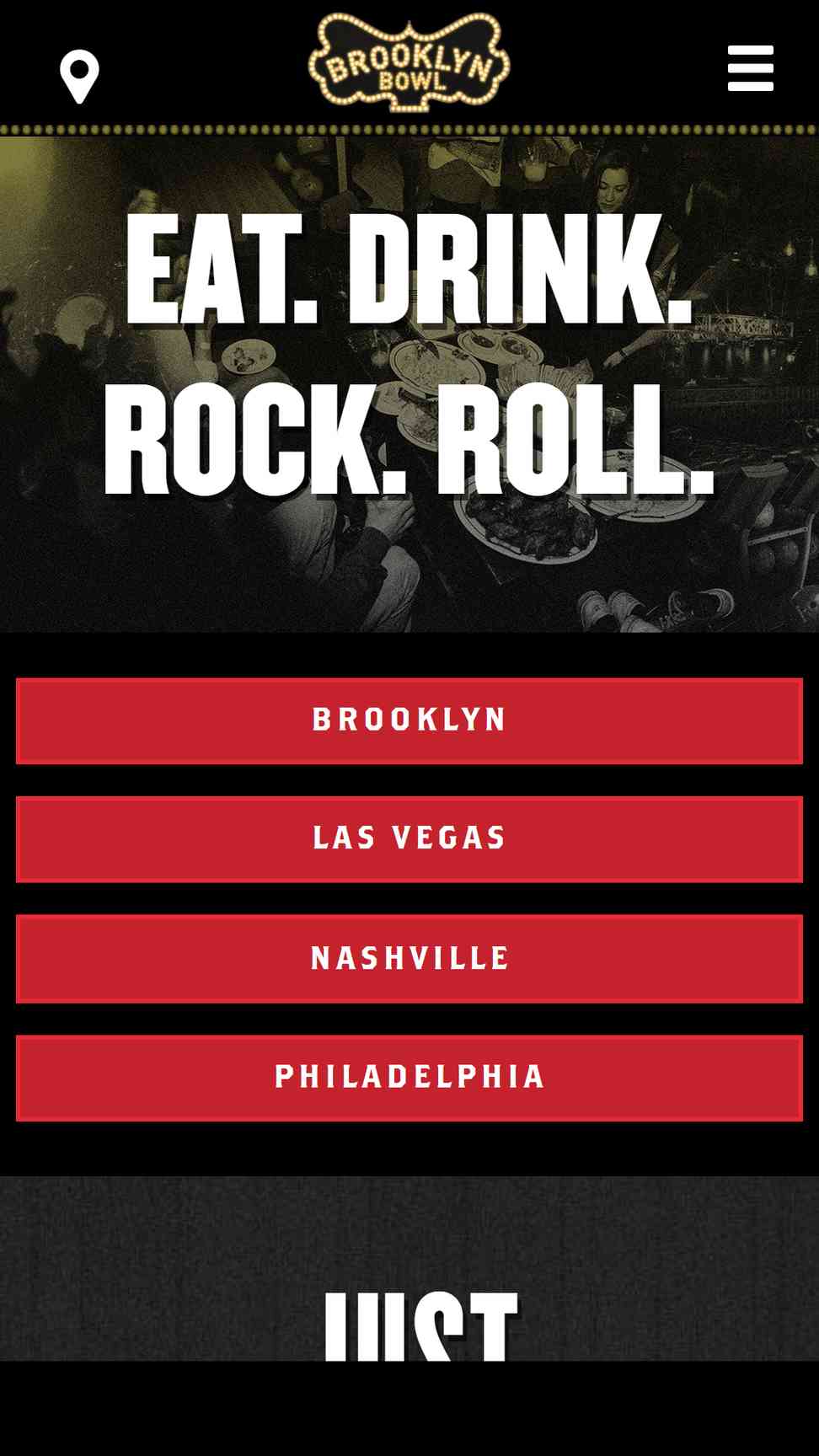Image resolution: width=819 pixels, height=1456 pixels.
Task: Tap the Brooklyn Bowl logo
Action: [409, 63]
